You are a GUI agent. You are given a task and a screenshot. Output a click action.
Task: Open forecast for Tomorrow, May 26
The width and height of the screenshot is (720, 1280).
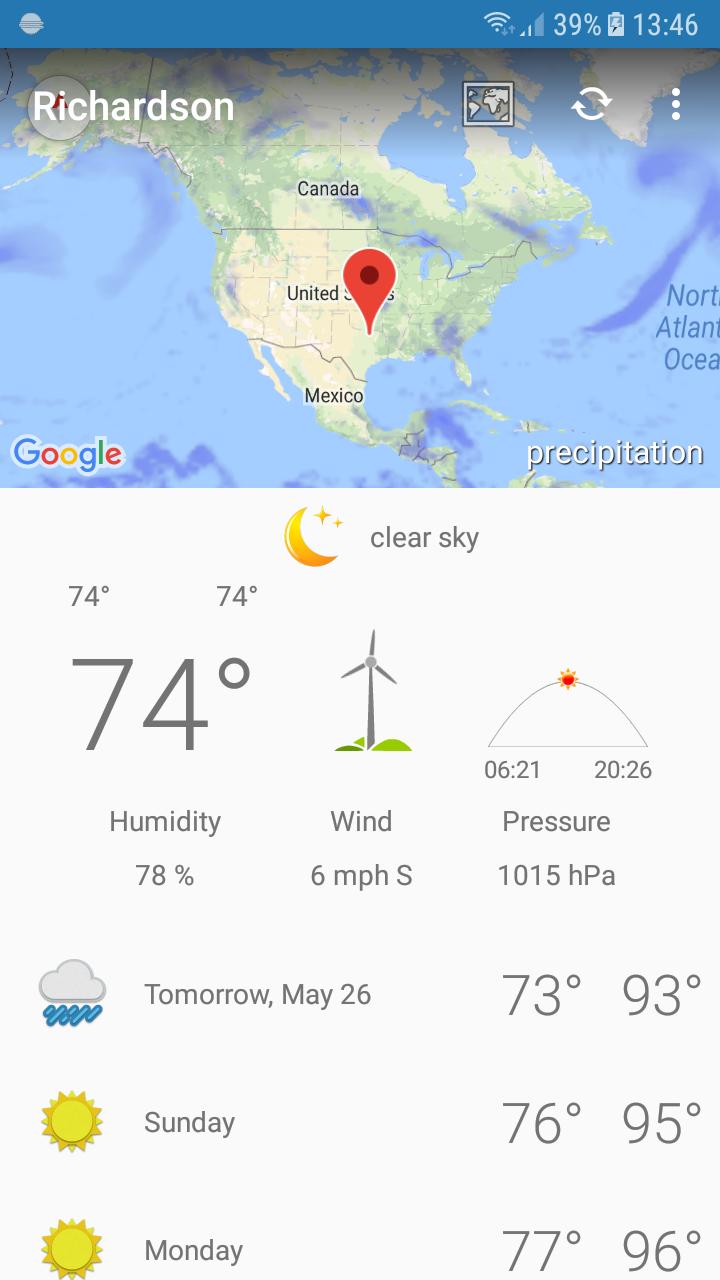pos(360,995)
